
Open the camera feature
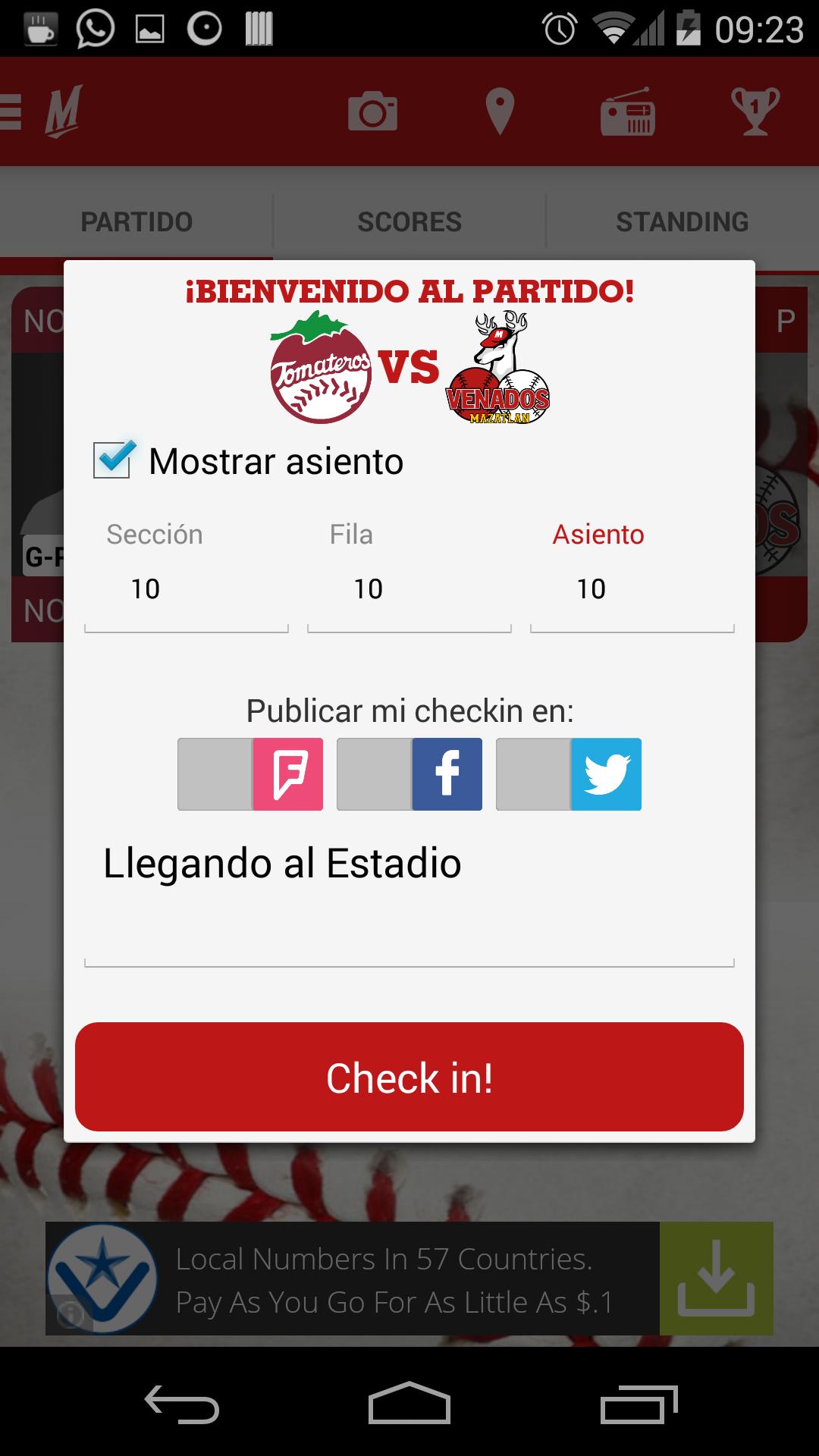(x=372, y=111)
